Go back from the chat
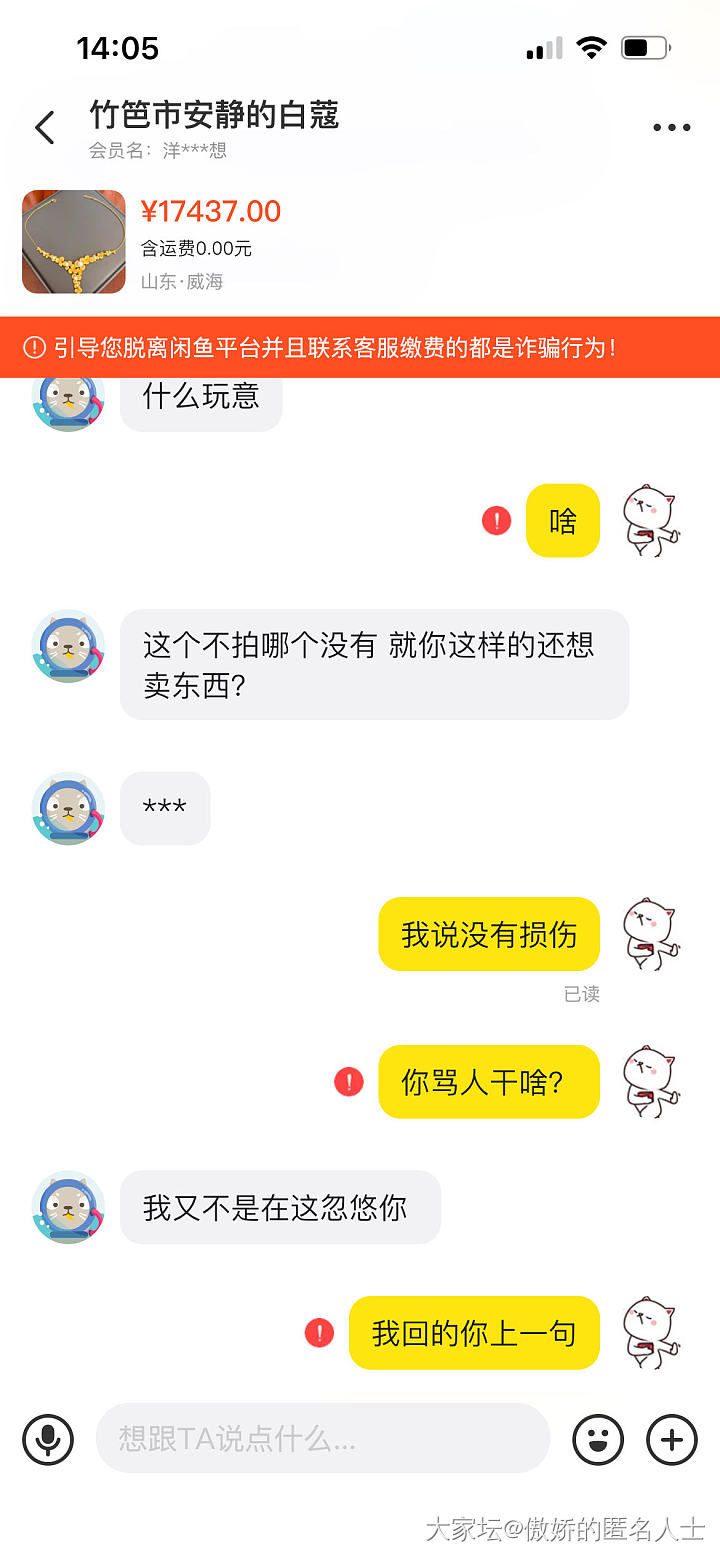 coord(45,128)
